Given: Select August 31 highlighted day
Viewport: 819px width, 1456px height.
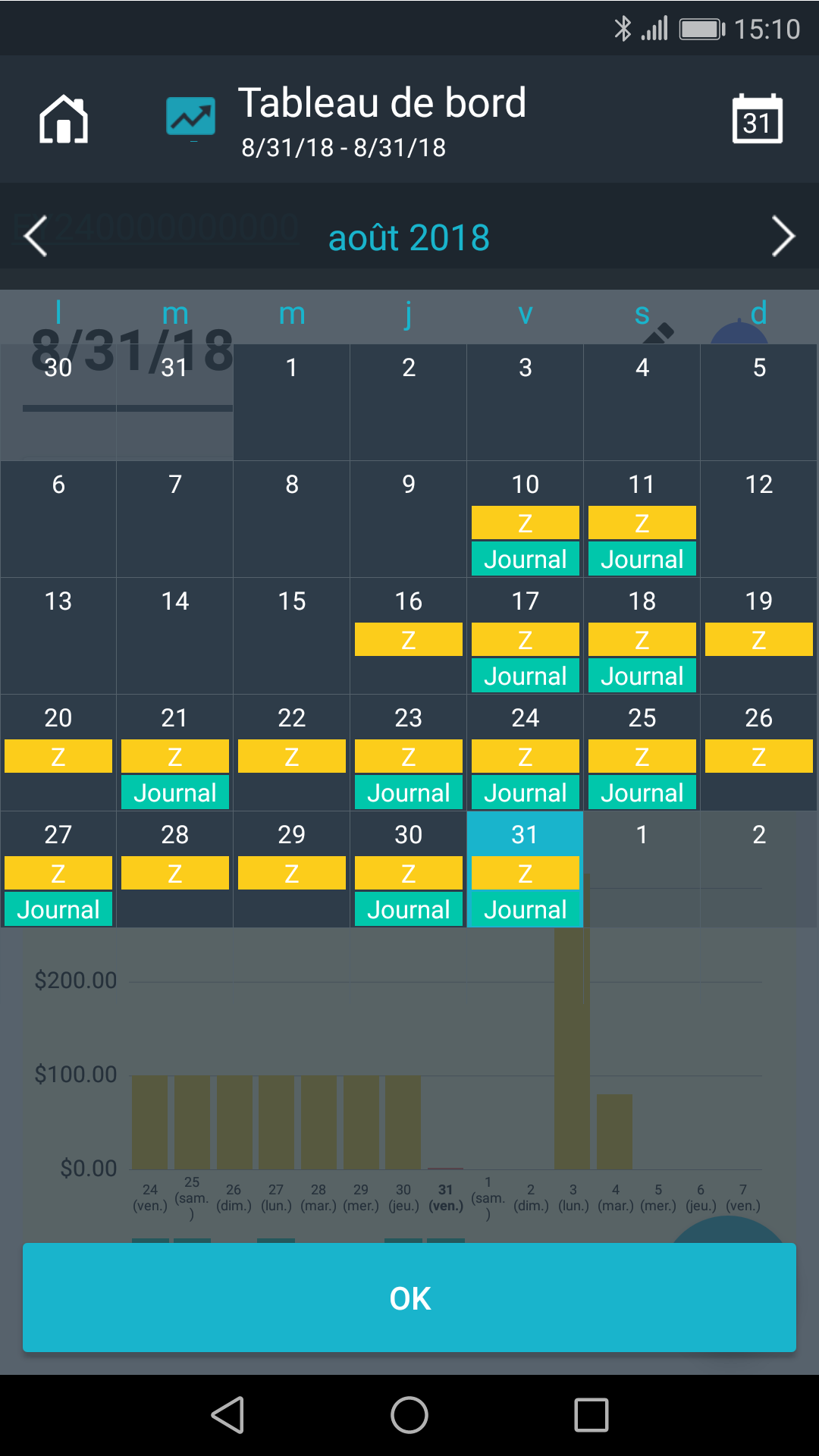Looking at the screenshot, I should pos(525,870).
